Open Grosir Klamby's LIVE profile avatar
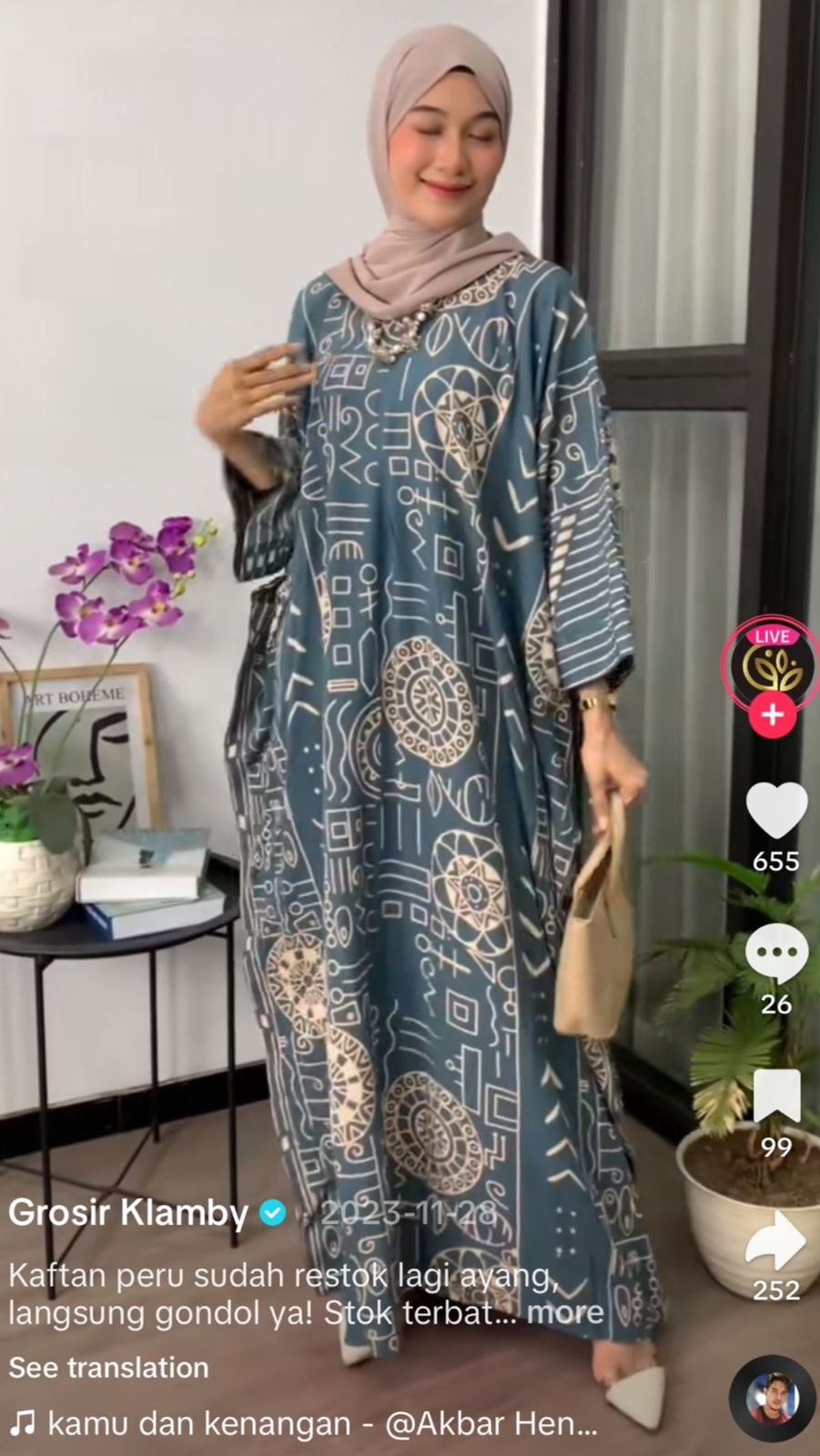 (x=772, y=663)
